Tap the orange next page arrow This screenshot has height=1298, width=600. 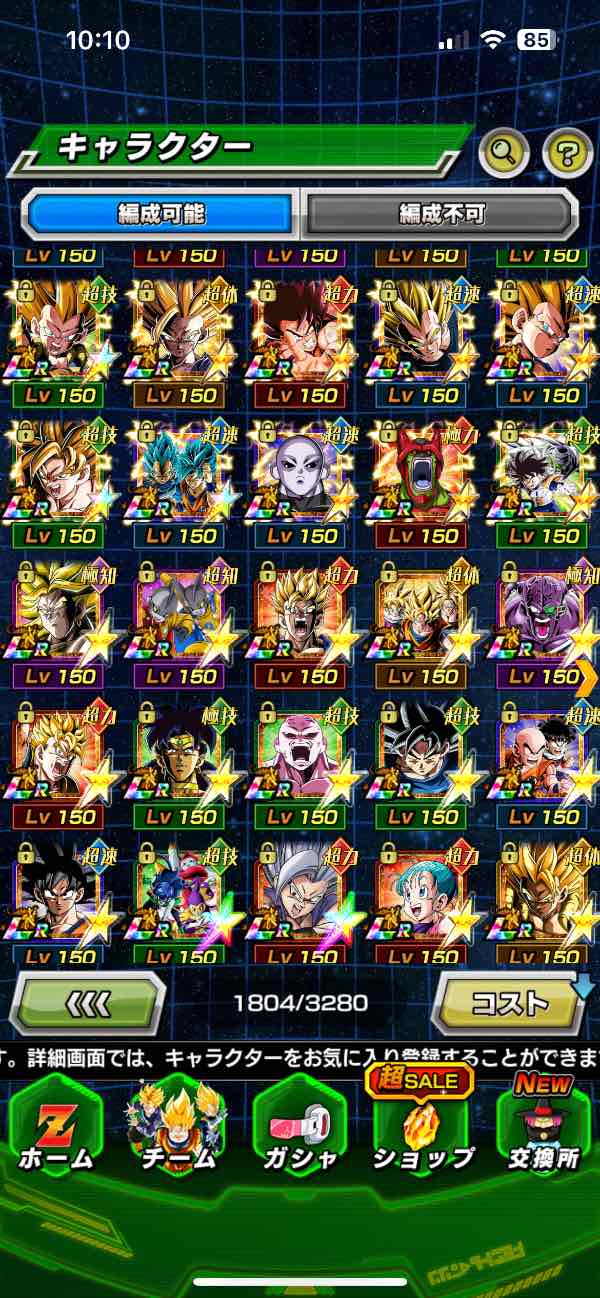587,678
